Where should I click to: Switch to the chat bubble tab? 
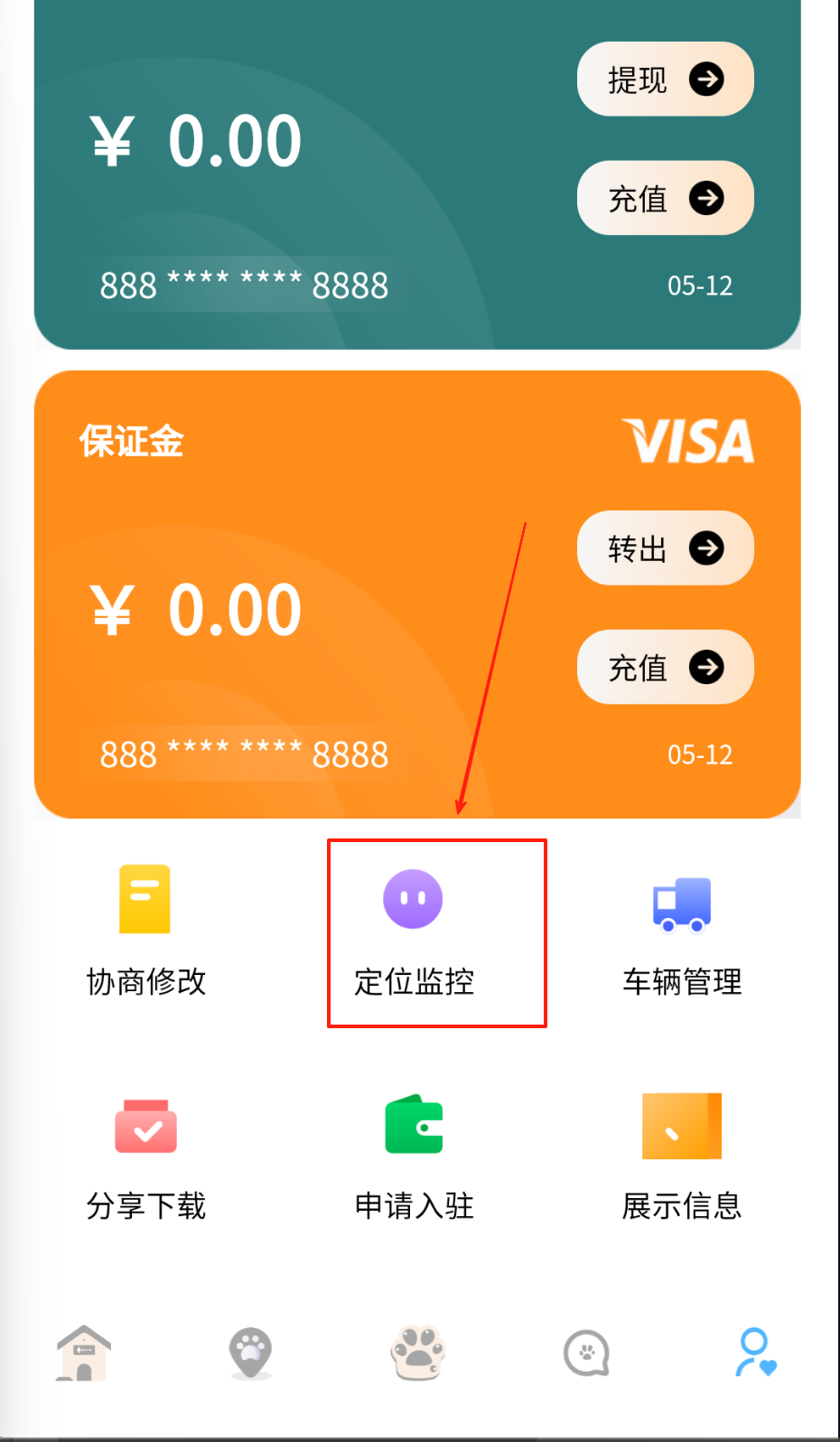(x=586, y=1353)
